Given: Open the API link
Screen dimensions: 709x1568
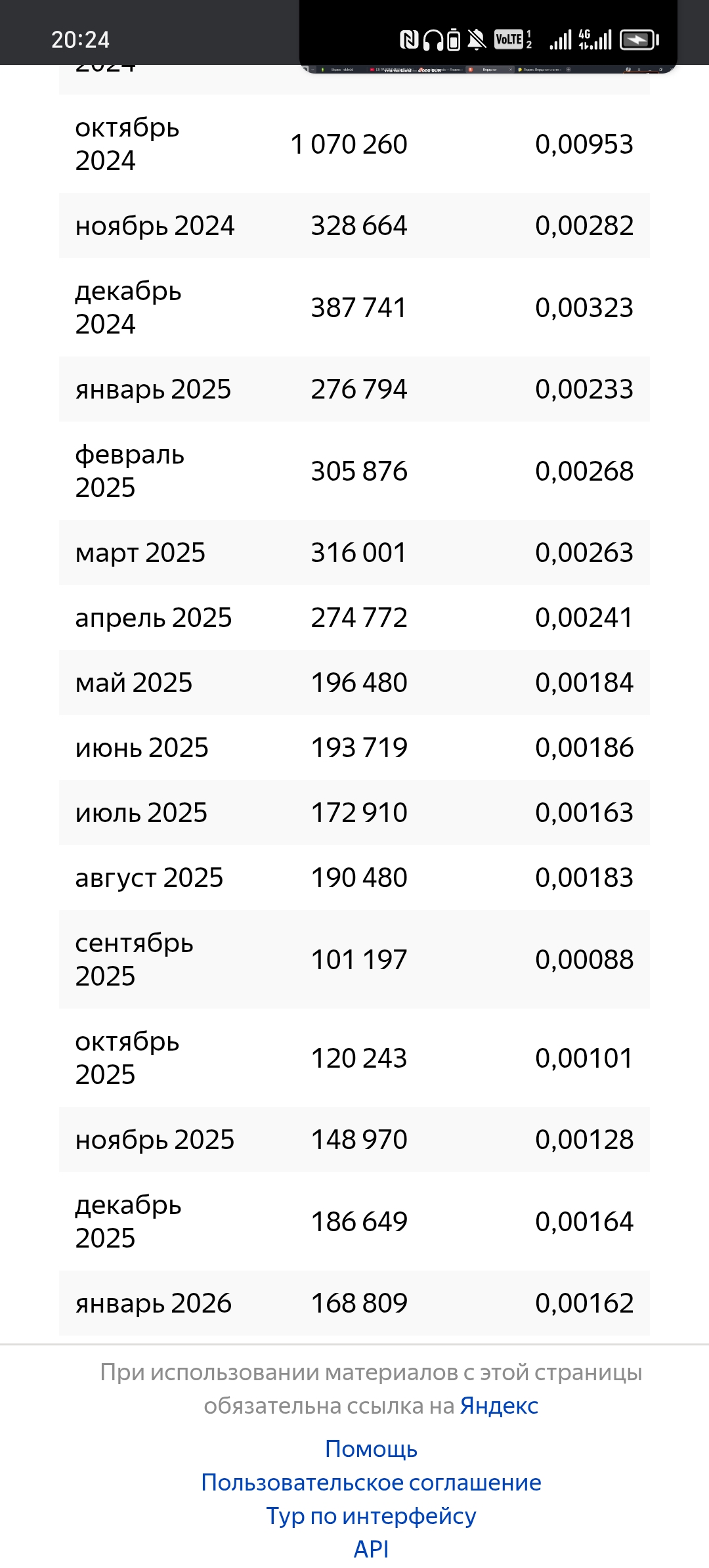Looking at the screenshot, I should [x=371, y=1549].
